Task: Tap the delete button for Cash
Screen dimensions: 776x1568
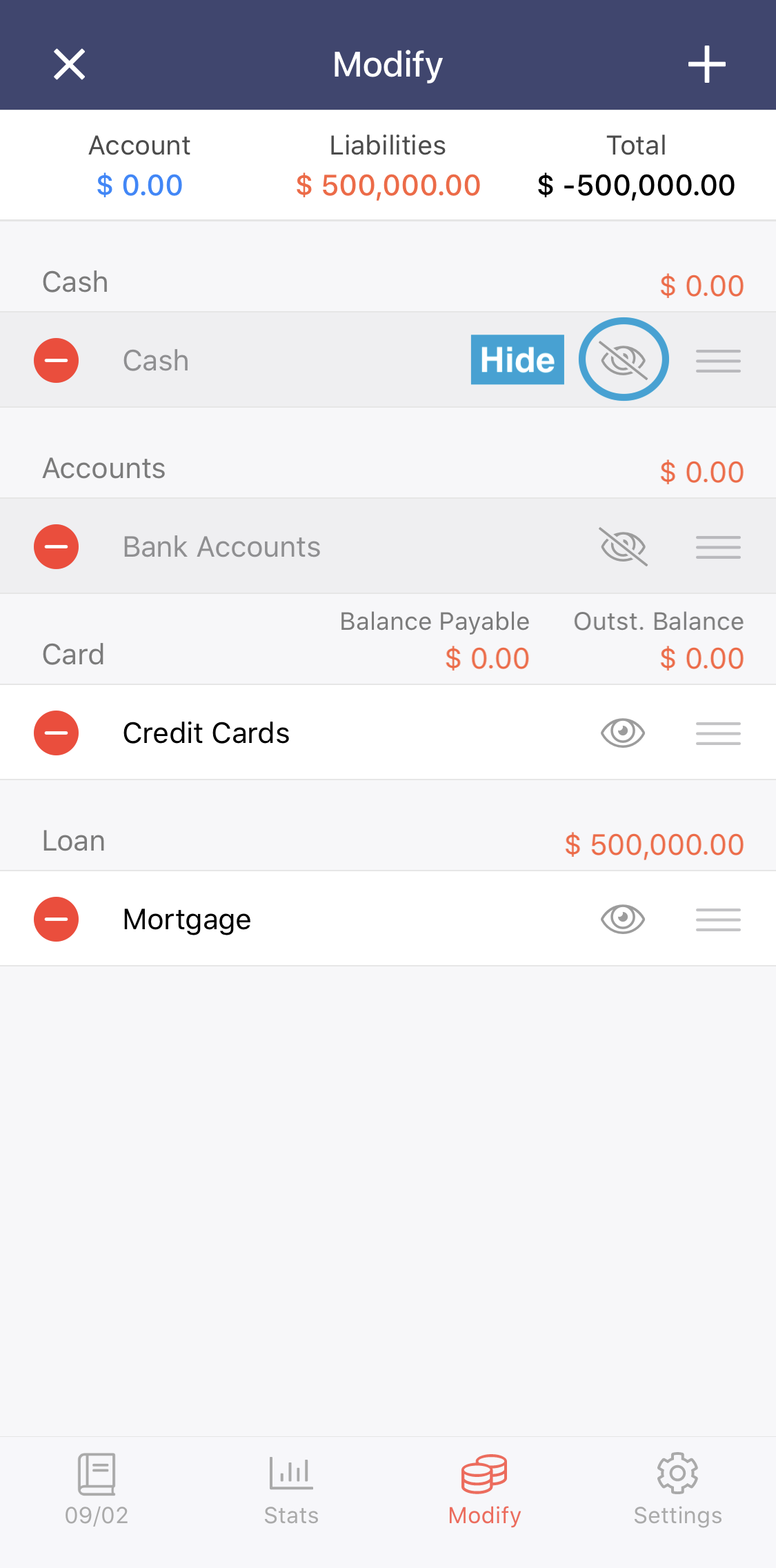Action: tap(57, 360)
